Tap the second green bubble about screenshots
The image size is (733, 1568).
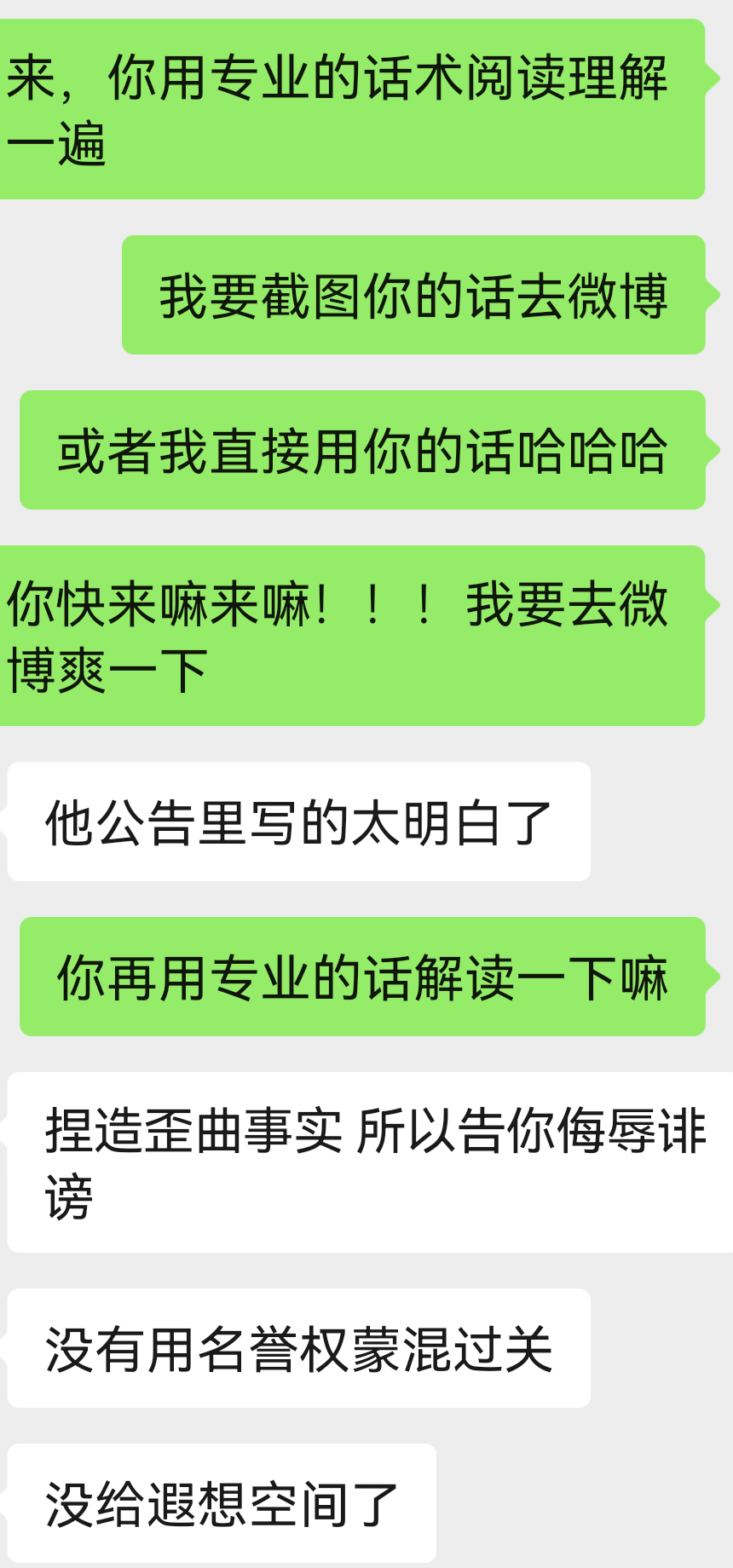(418, 298)
